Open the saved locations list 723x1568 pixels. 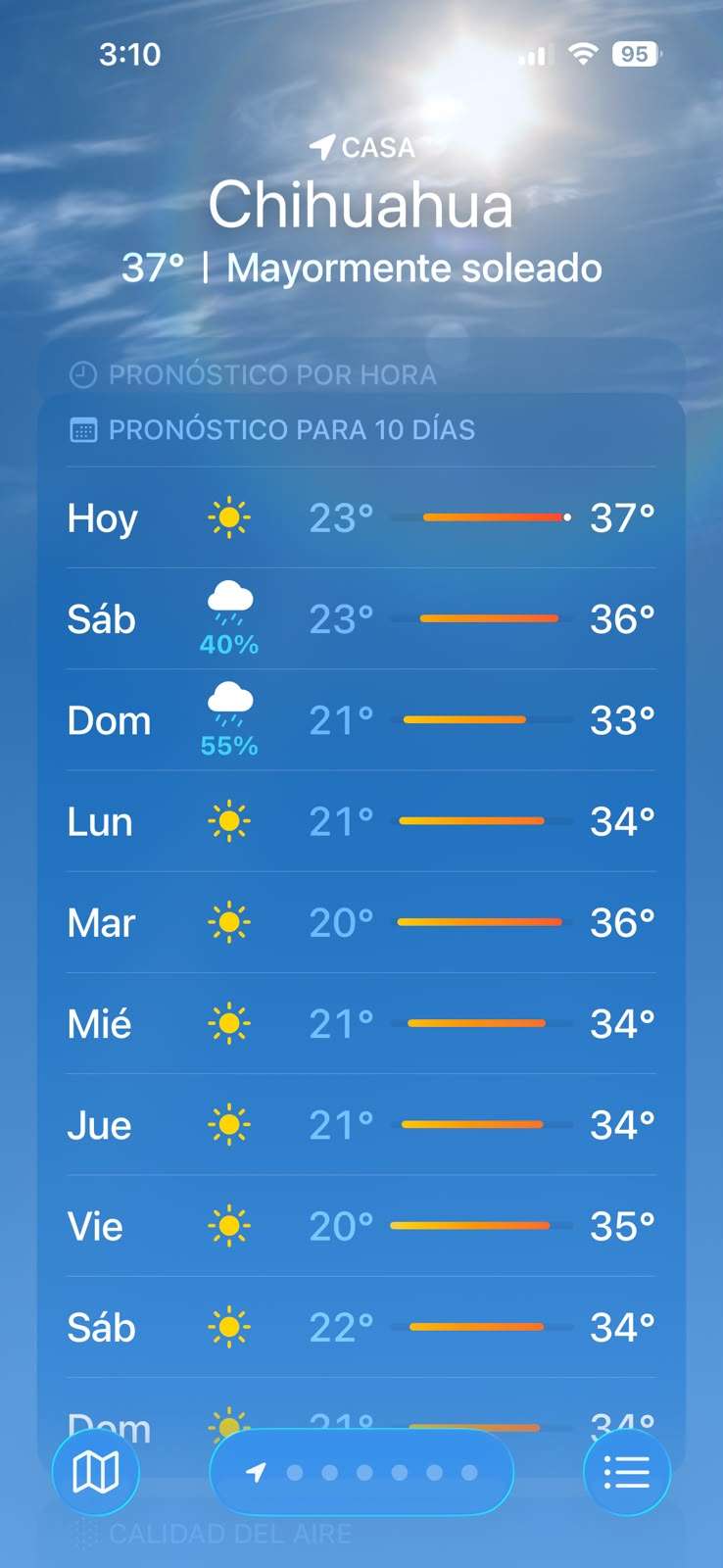pyautogui.click(x=627, y=1472)
